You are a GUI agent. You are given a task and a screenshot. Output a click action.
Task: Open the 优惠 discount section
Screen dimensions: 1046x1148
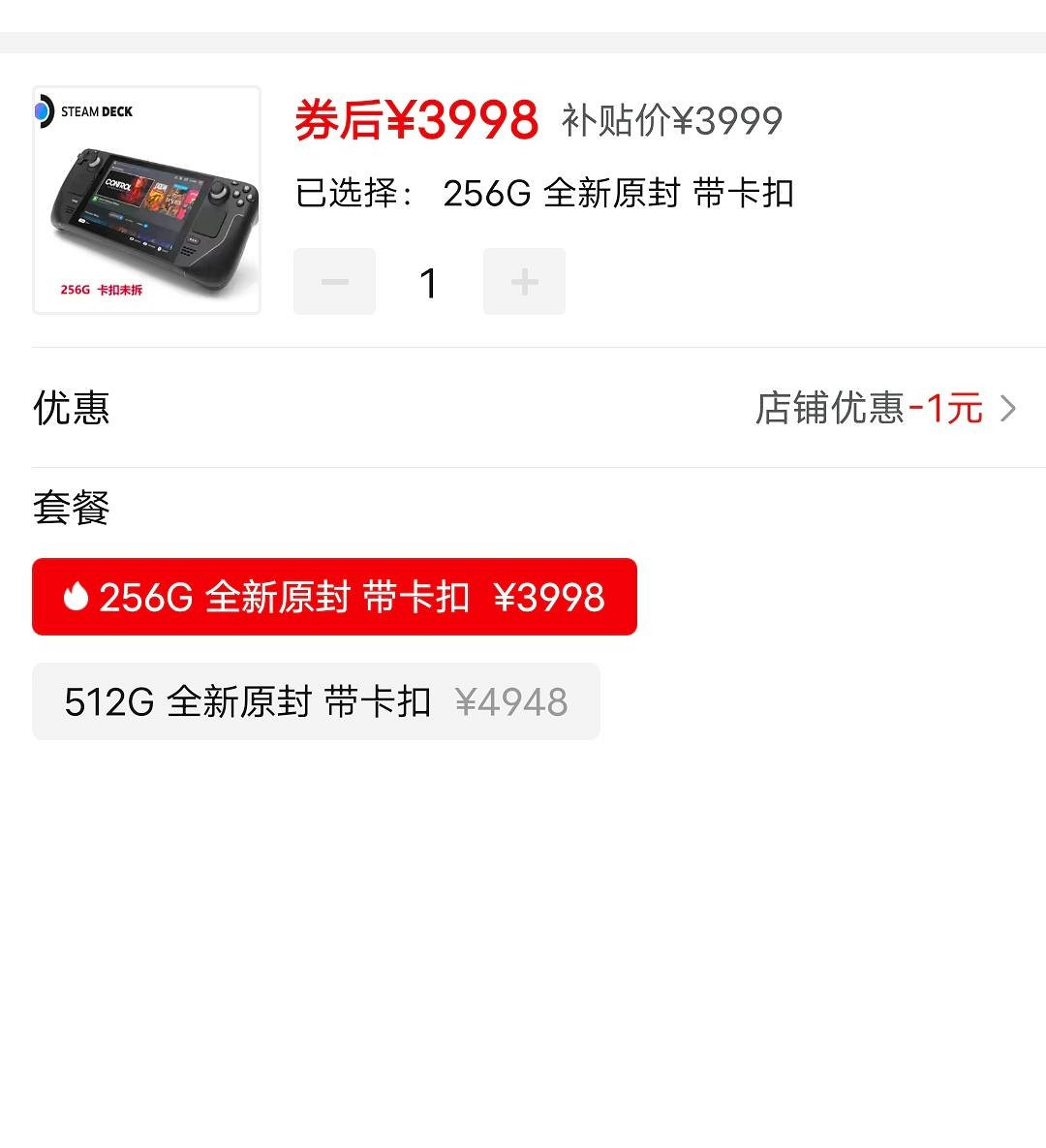click(72, 409)
